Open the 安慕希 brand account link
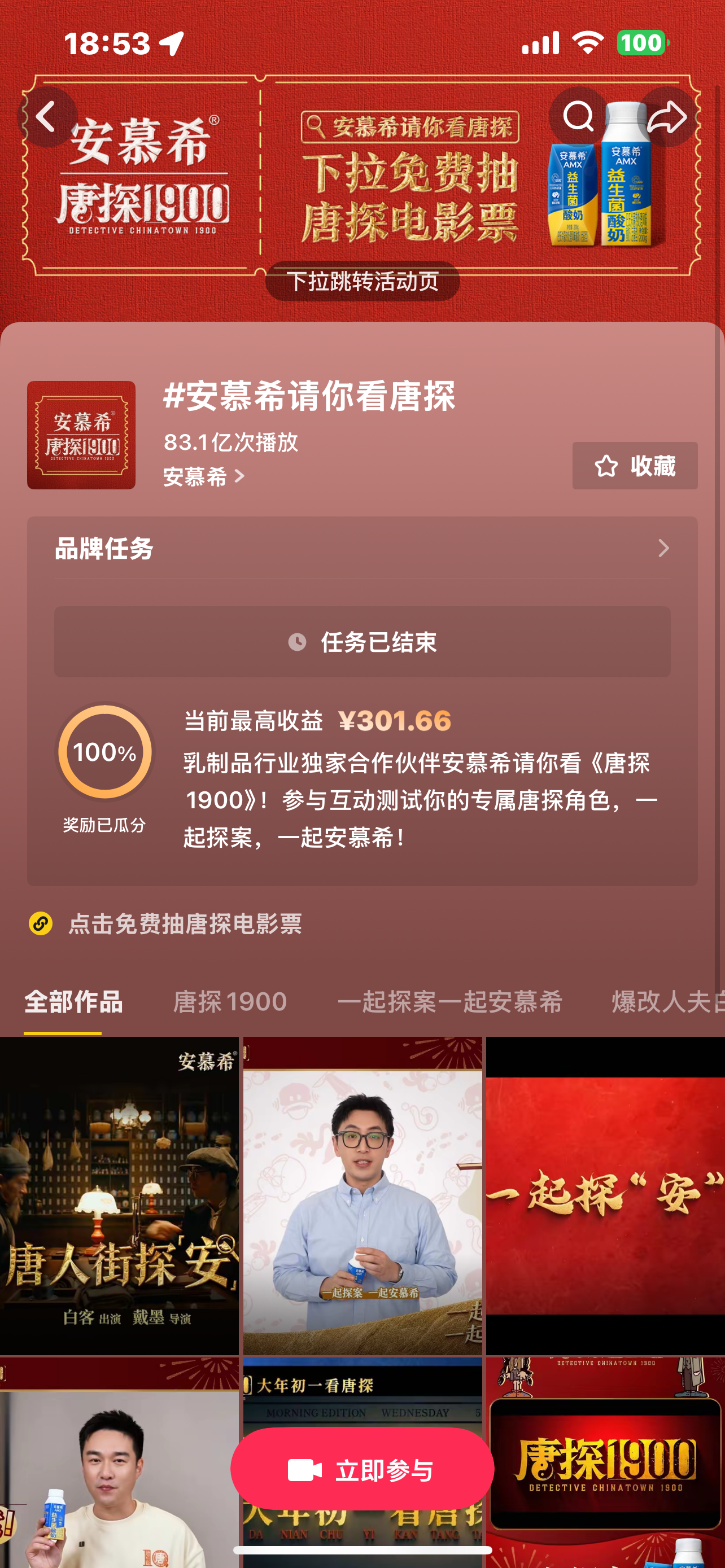The height and width of the screenshot is (1568, 725). (x=204, y=476)
